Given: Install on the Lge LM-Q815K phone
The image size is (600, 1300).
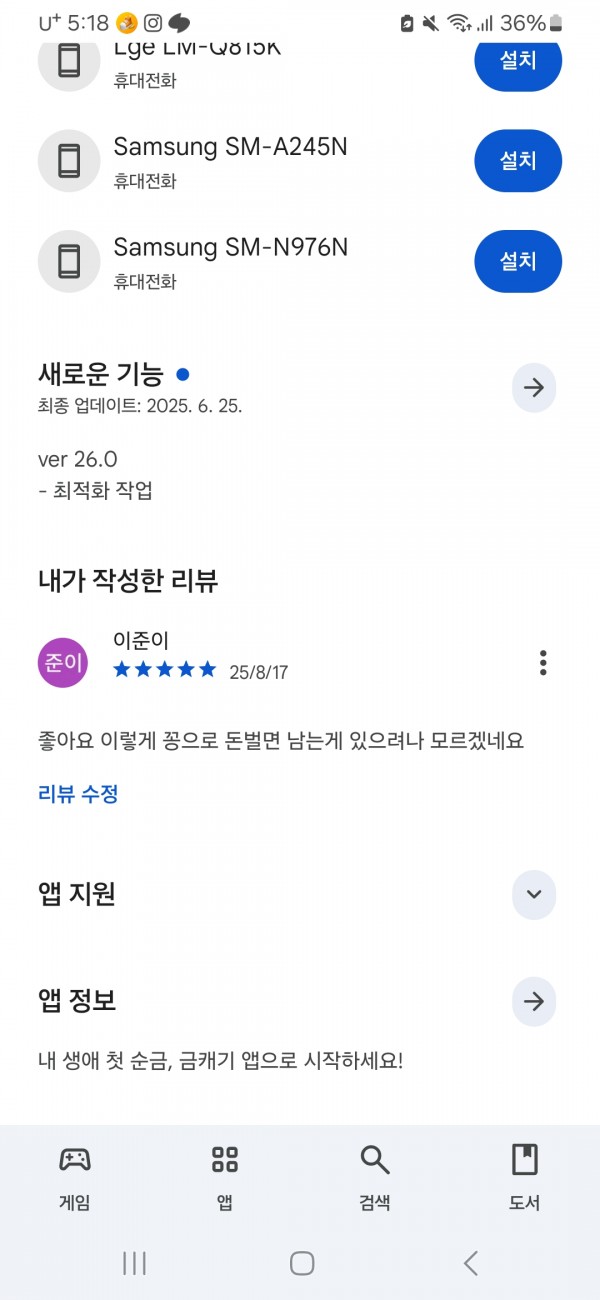Looking at the screenshot, I should [518, 59].
